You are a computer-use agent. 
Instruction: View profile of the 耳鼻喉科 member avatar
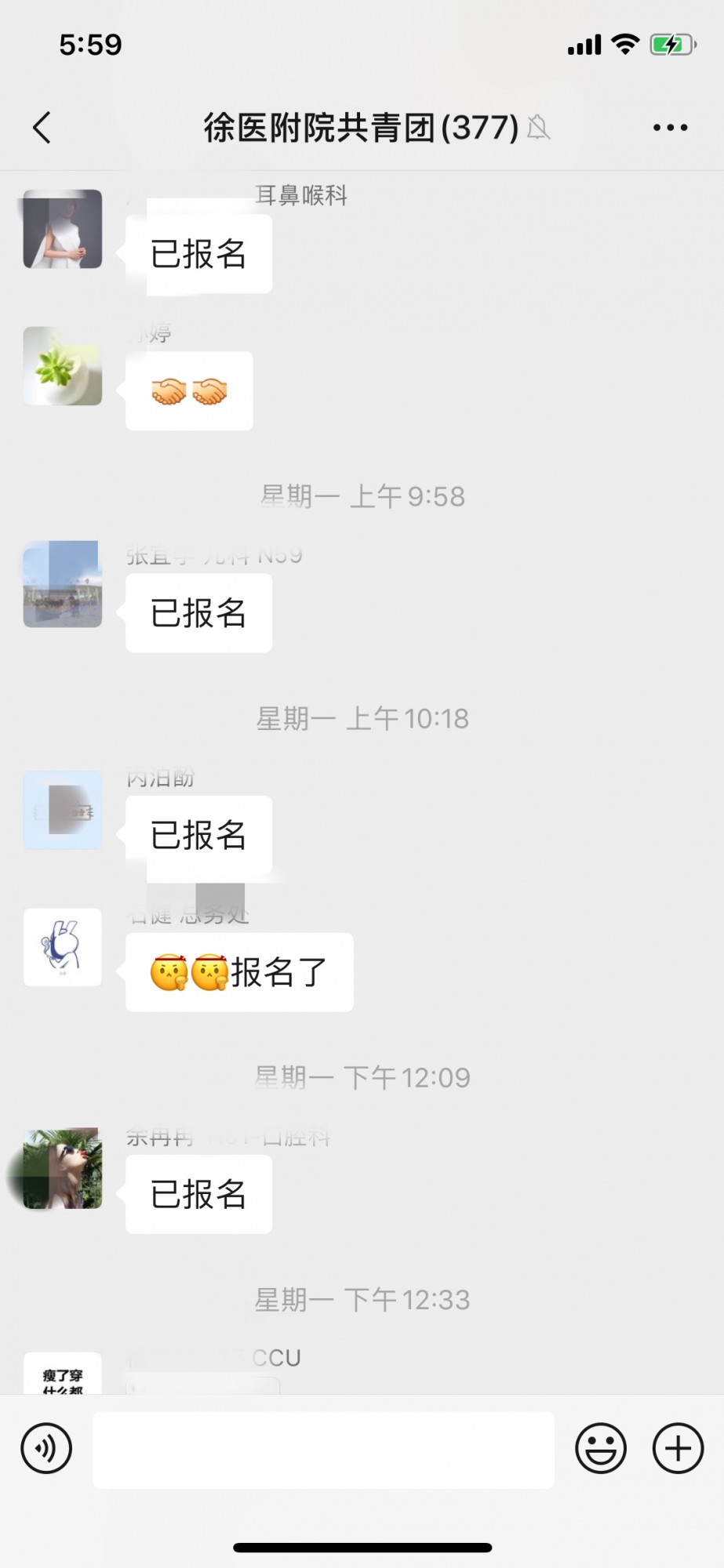coord(63,229)
